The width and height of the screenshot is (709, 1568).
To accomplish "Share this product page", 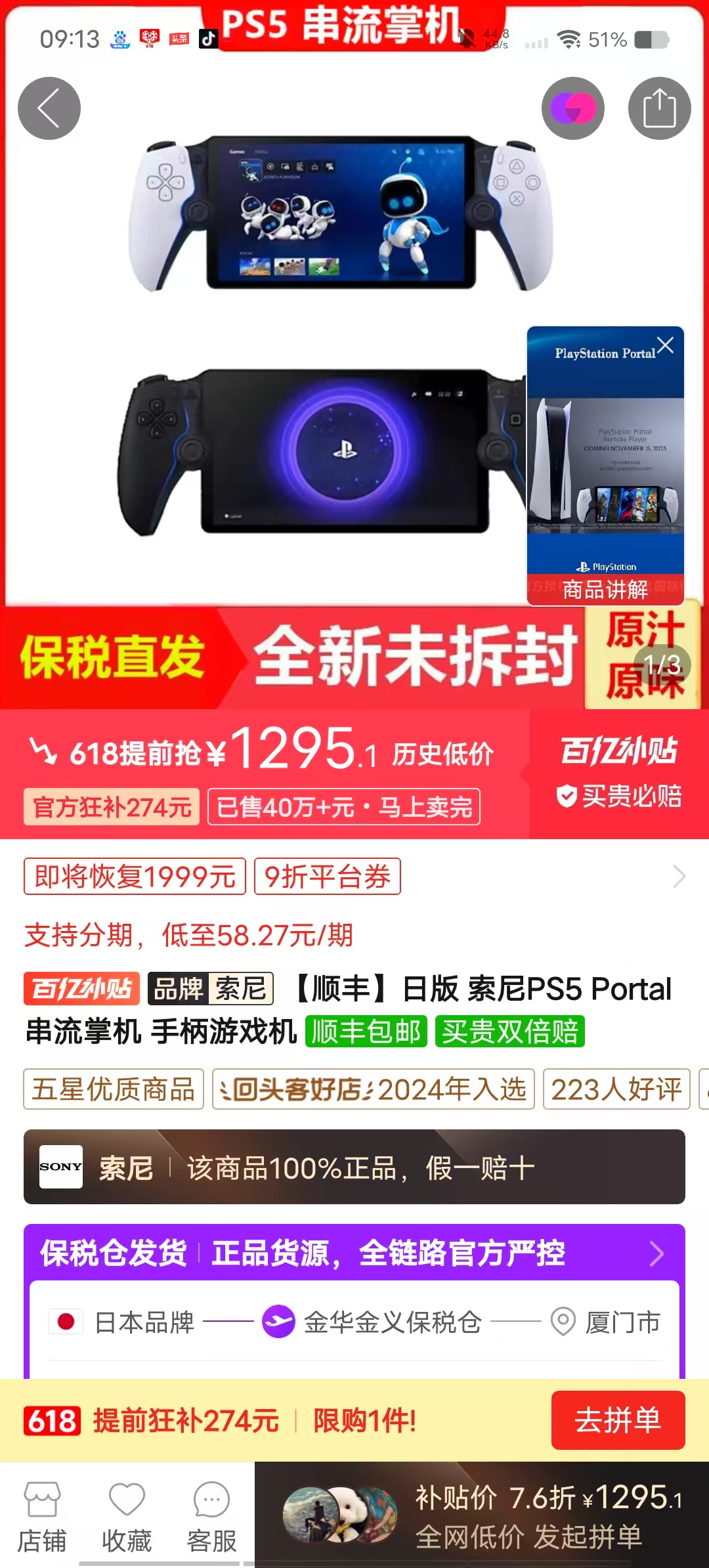I will click(659, 108).
